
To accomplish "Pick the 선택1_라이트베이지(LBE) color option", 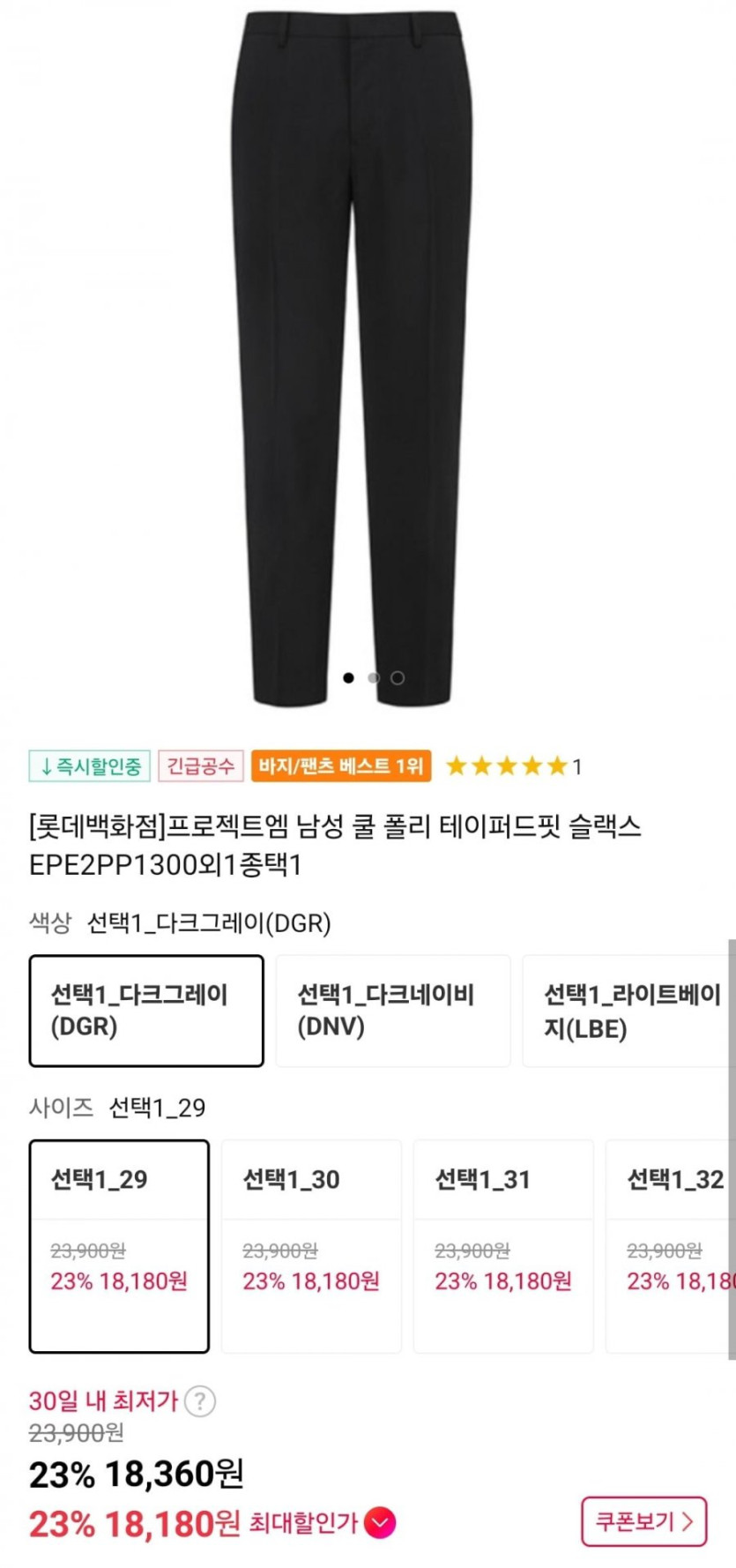I will point(629,1011).
